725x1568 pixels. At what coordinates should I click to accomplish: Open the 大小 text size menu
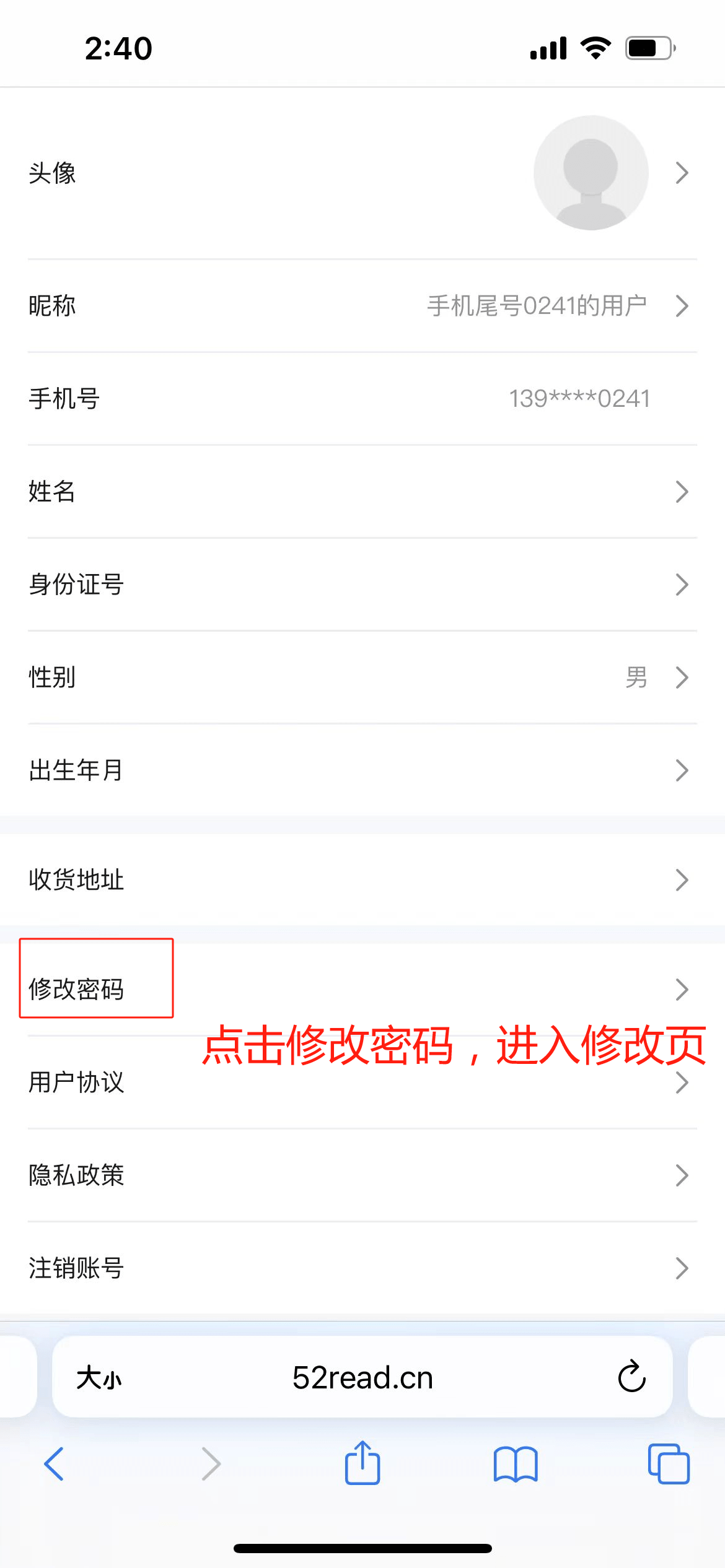pyautogui.click(x=99, y=1379)
